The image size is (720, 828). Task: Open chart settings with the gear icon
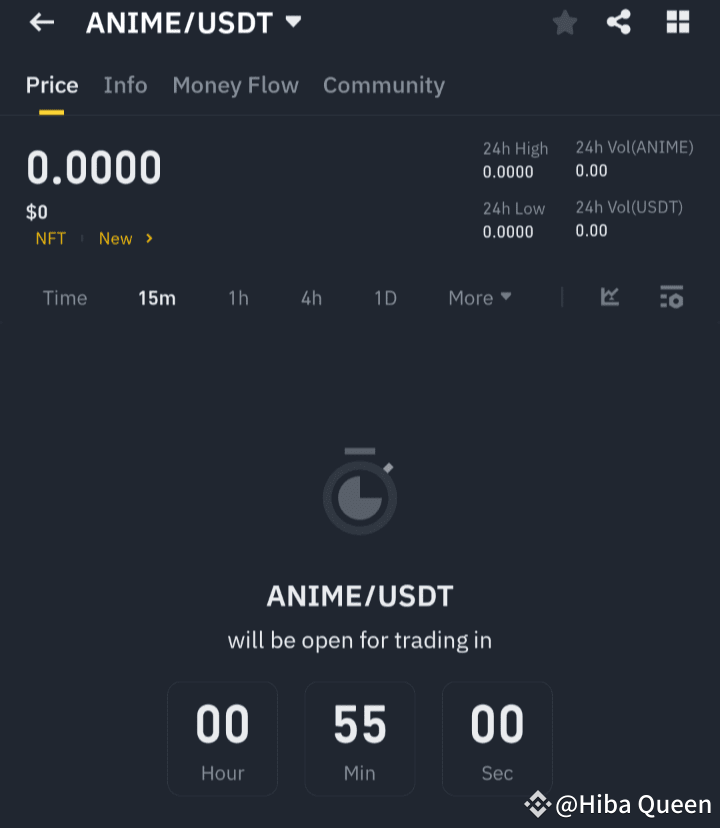(x=671, y=297)
